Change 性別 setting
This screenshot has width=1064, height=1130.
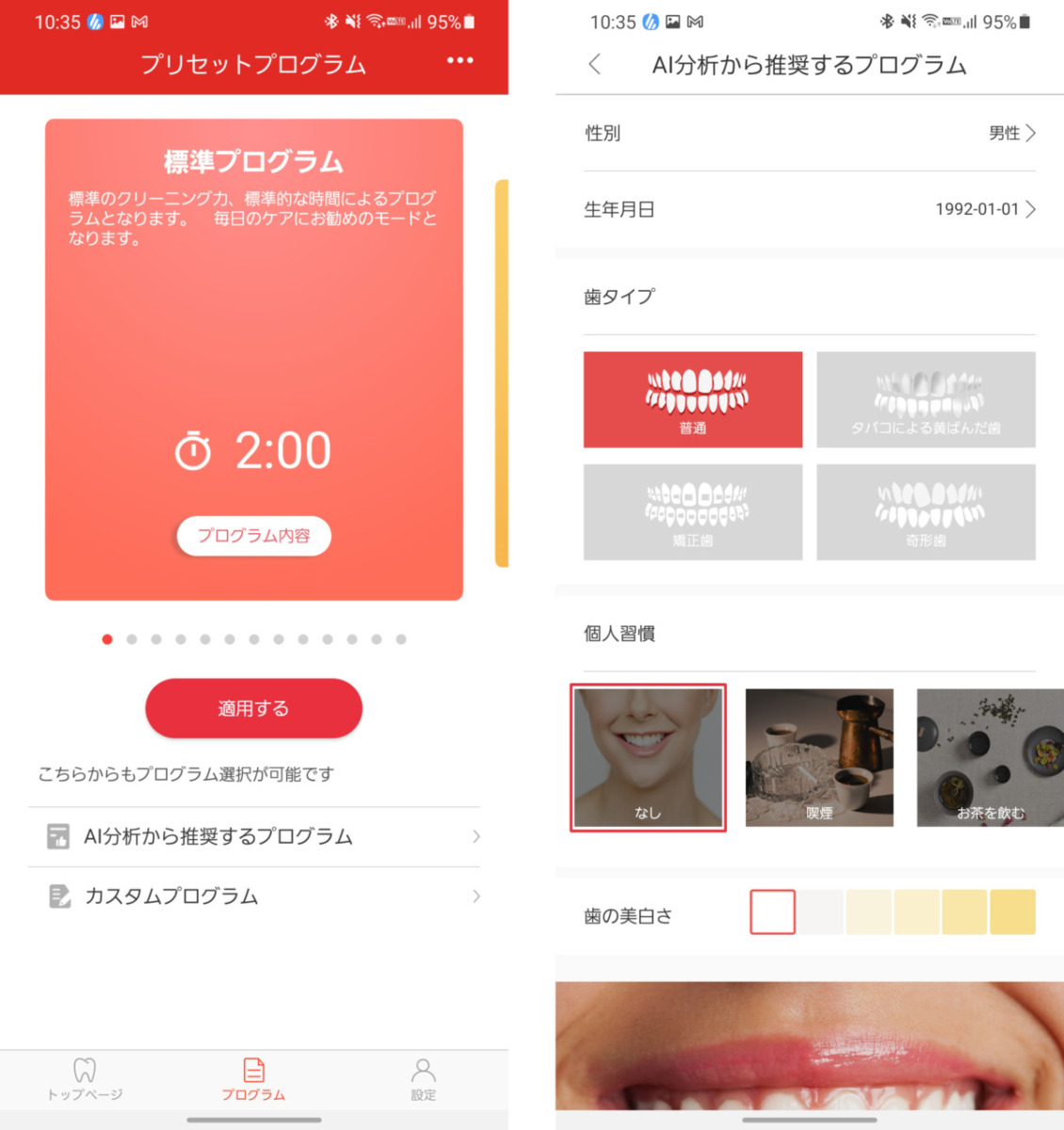click(x=1011, y=133)
